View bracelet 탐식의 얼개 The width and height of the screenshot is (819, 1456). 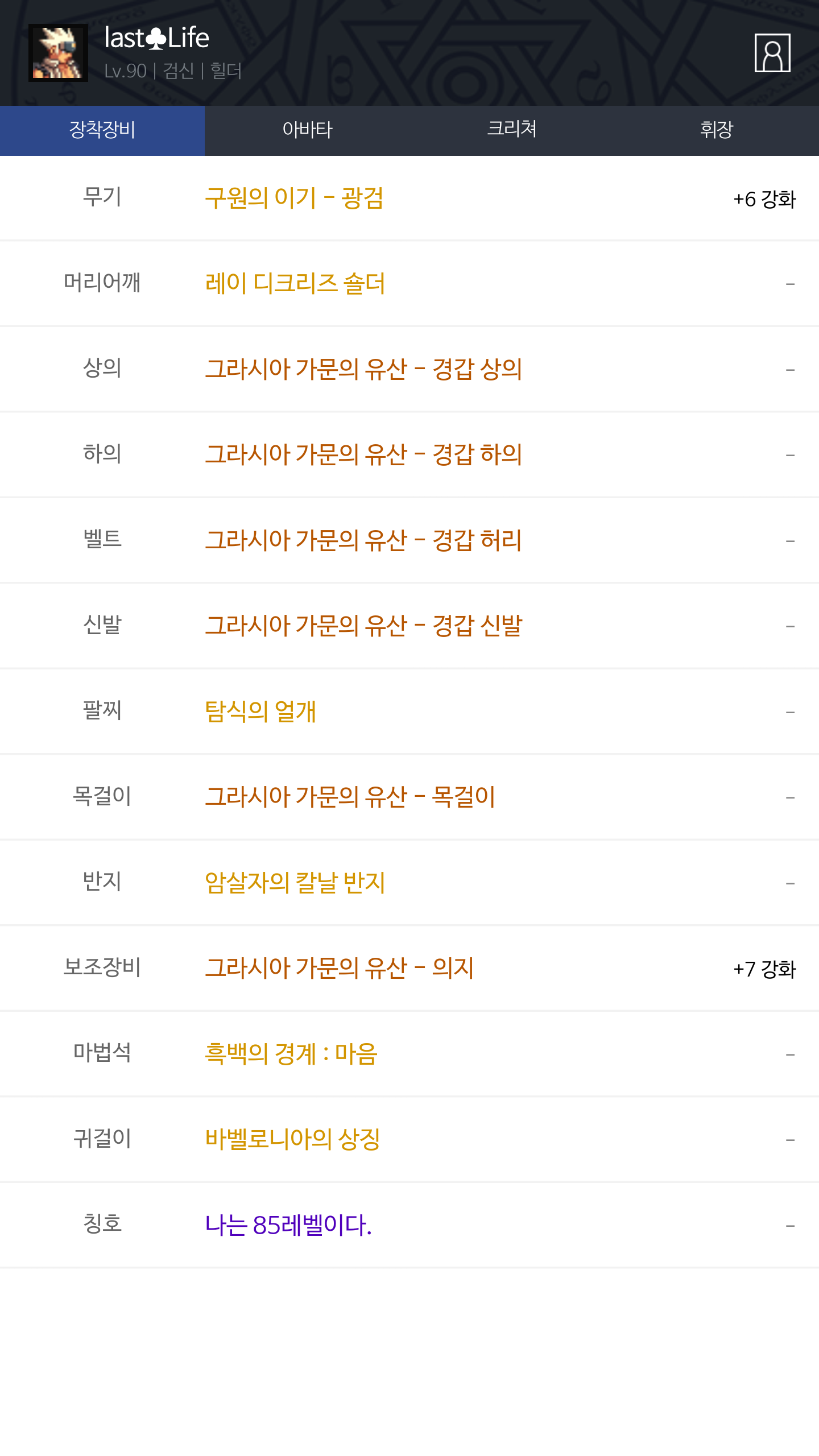(x=260, y=711)
